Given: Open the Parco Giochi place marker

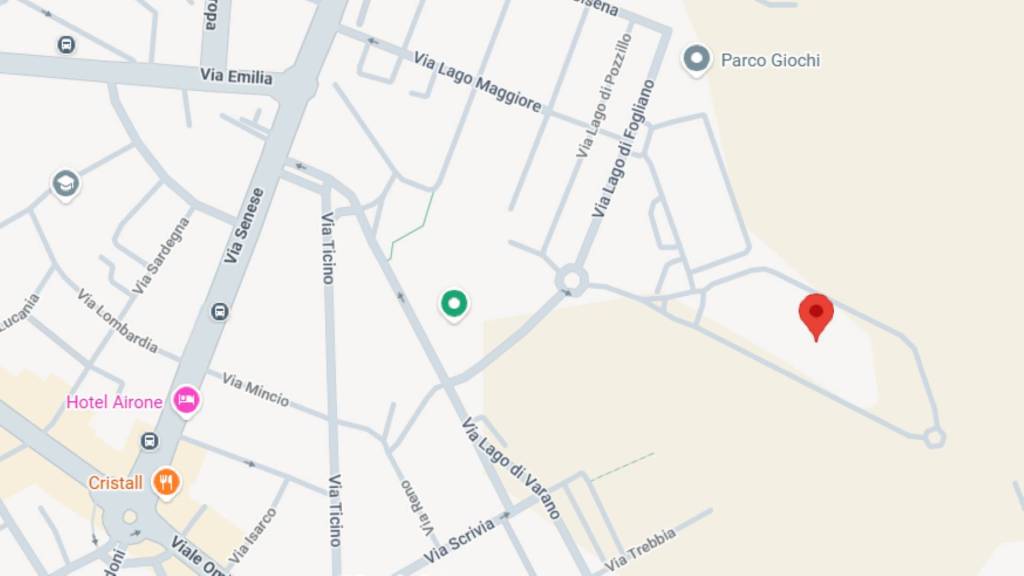Looking at the screenshot, I should coord(696,59).
